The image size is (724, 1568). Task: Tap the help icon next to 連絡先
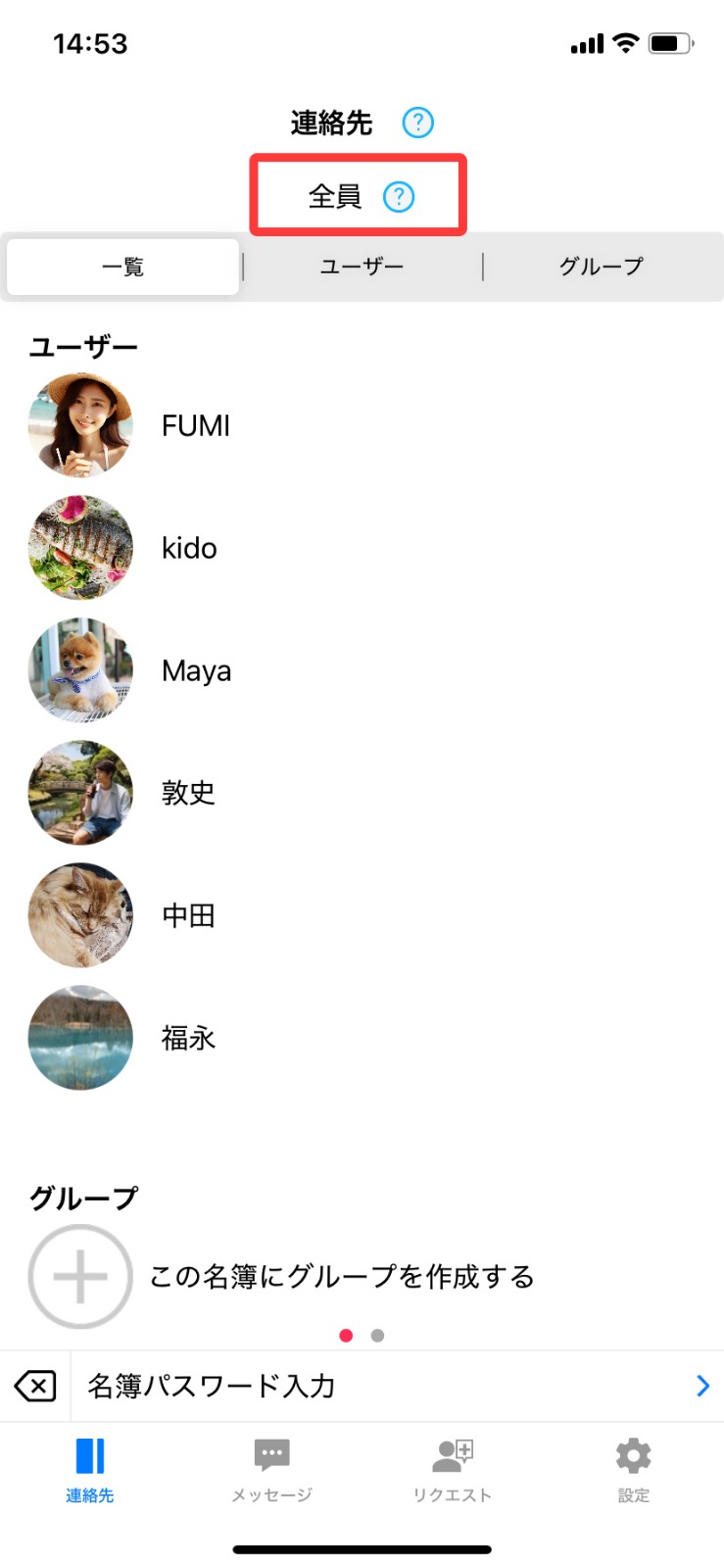point(417,122)
